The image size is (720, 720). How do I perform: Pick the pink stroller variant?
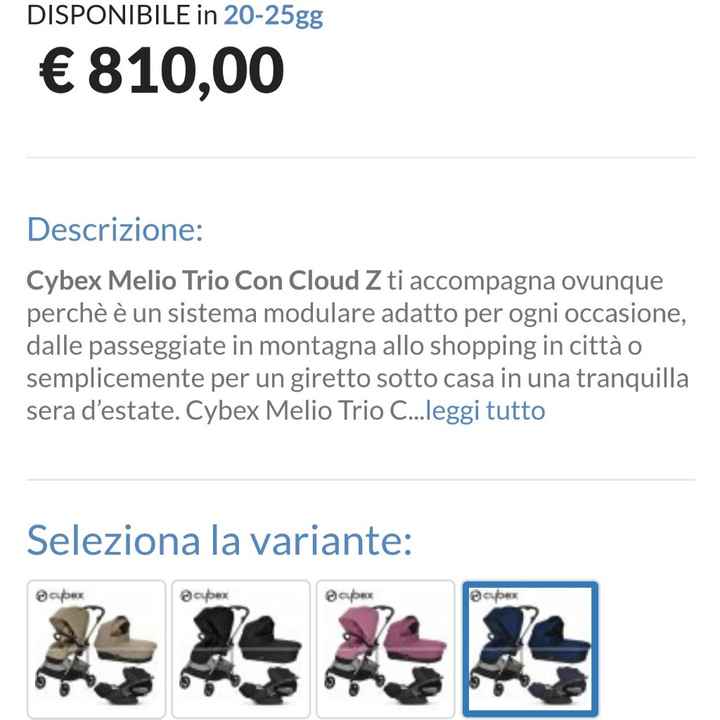click(x=385, y=649)
